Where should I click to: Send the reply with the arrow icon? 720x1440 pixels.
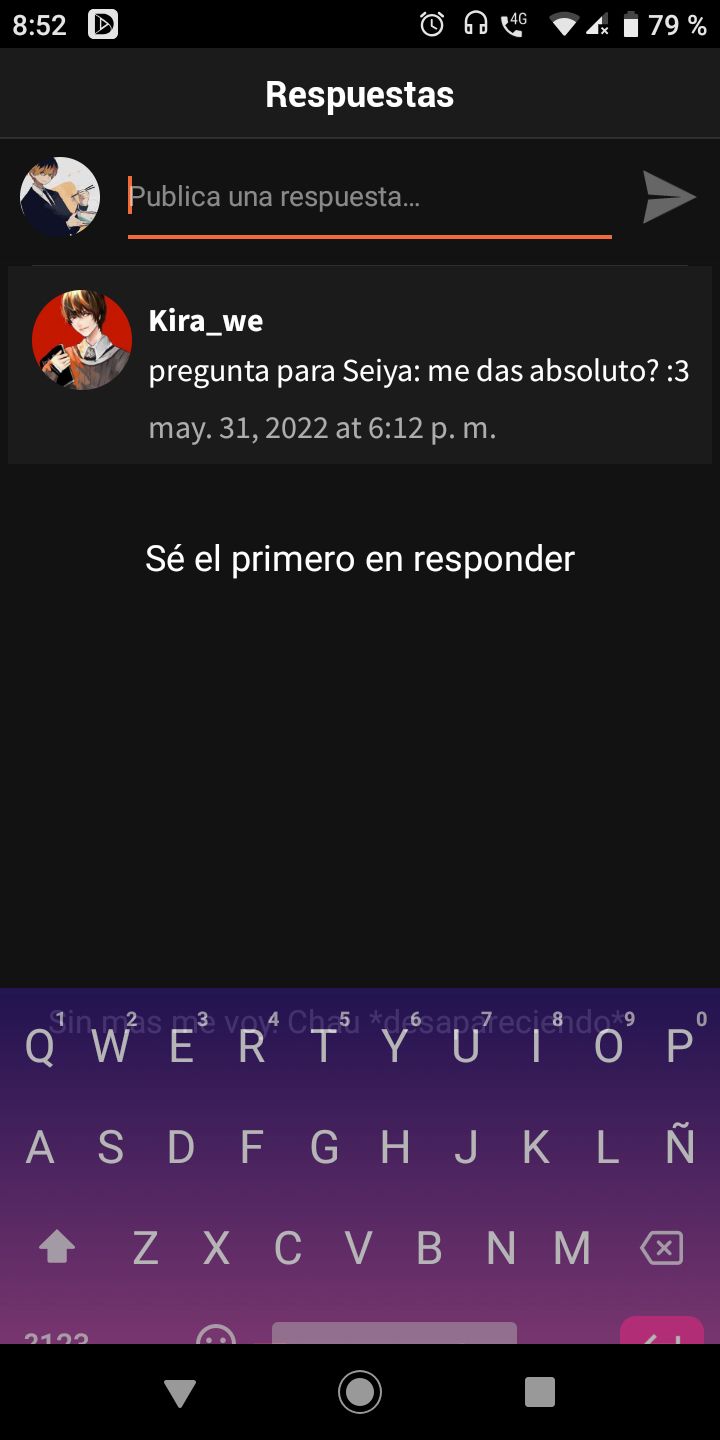(x=669, y=197)
